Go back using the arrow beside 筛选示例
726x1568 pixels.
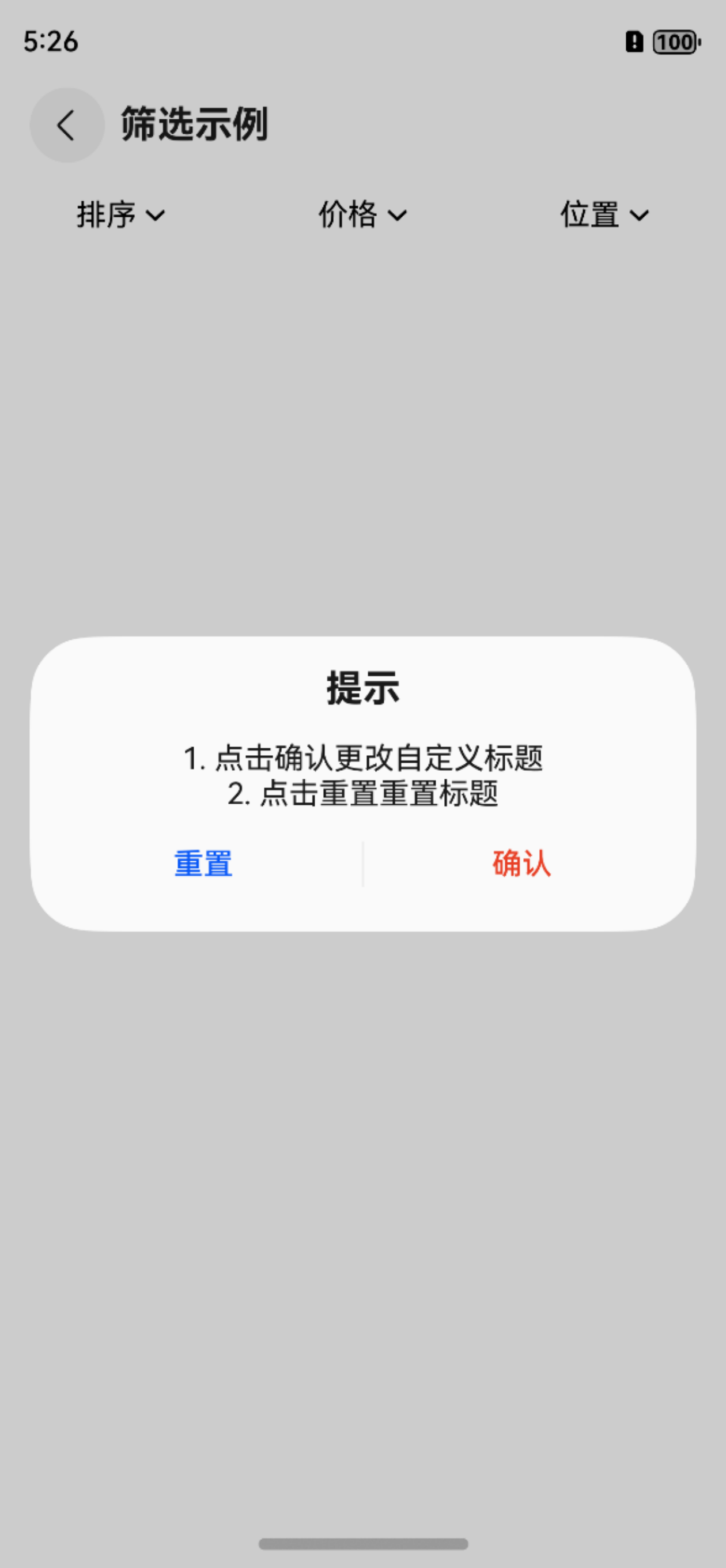point(67,126)
